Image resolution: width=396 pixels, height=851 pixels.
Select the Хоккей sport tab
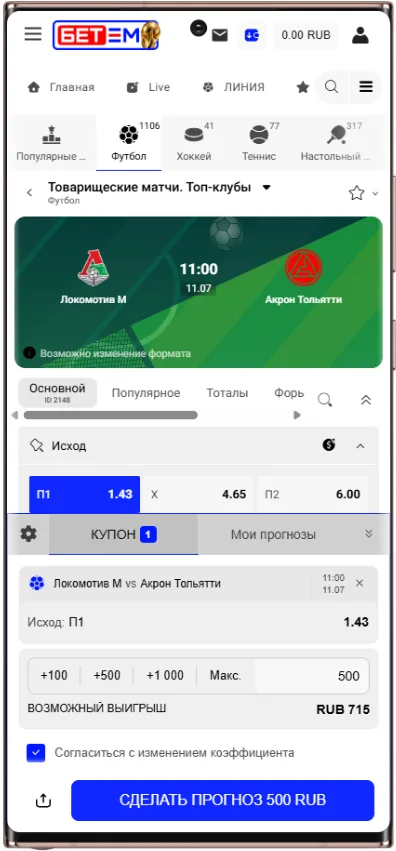pos(194,143)
